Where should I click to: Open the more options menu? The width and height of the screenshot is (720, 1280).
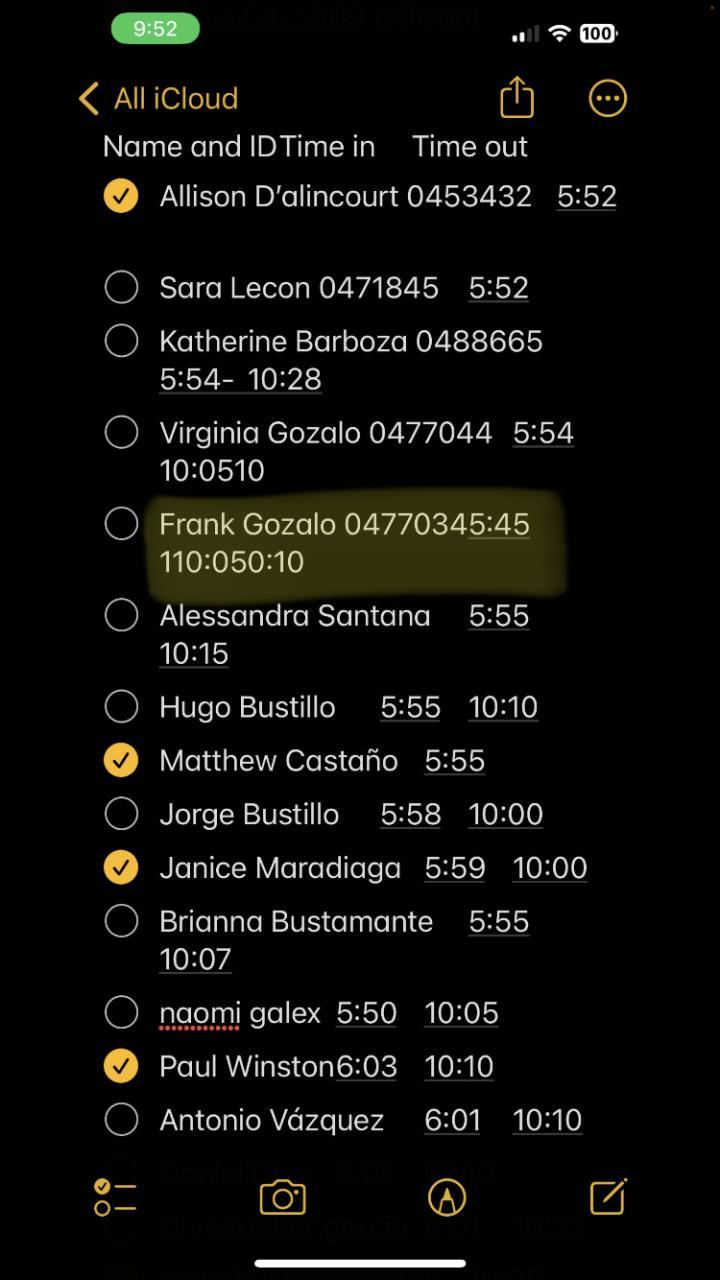607,98
